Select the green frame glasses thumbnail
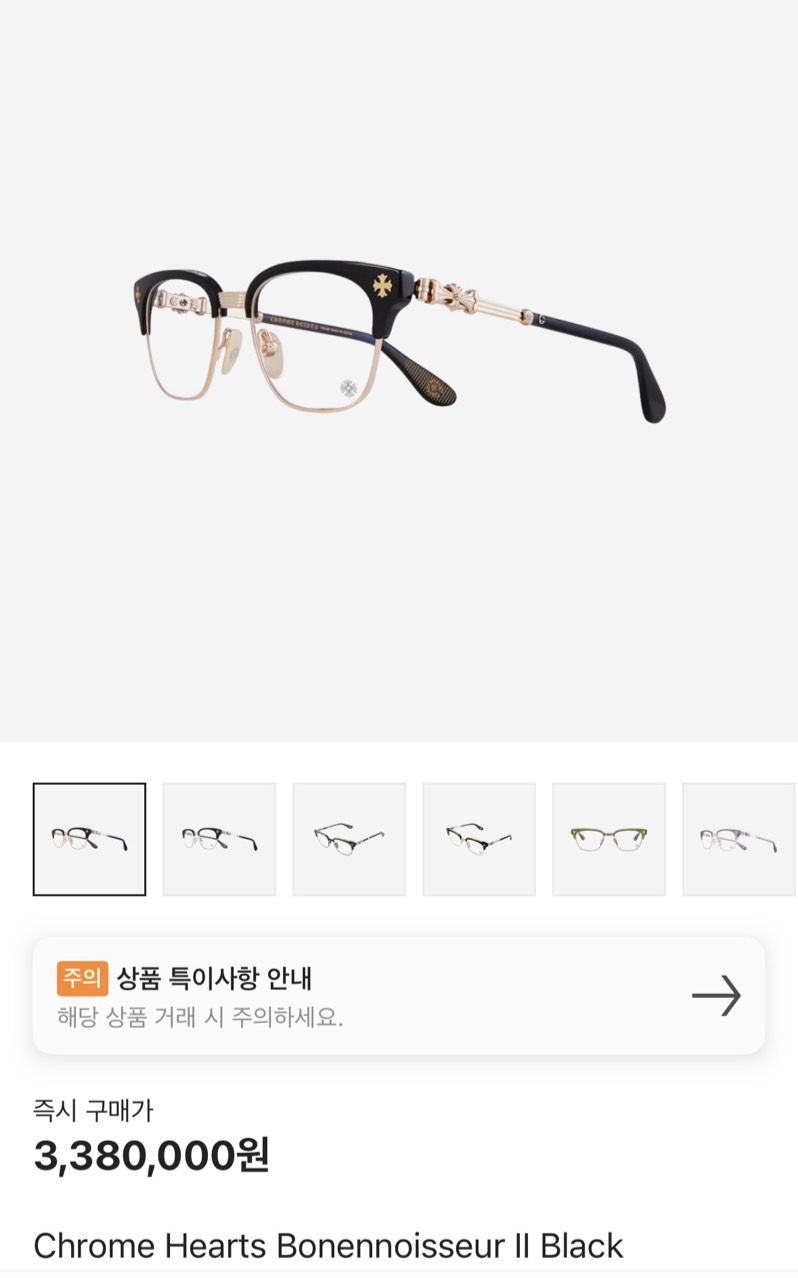798x1278 pixels. (x=609, y=838)
